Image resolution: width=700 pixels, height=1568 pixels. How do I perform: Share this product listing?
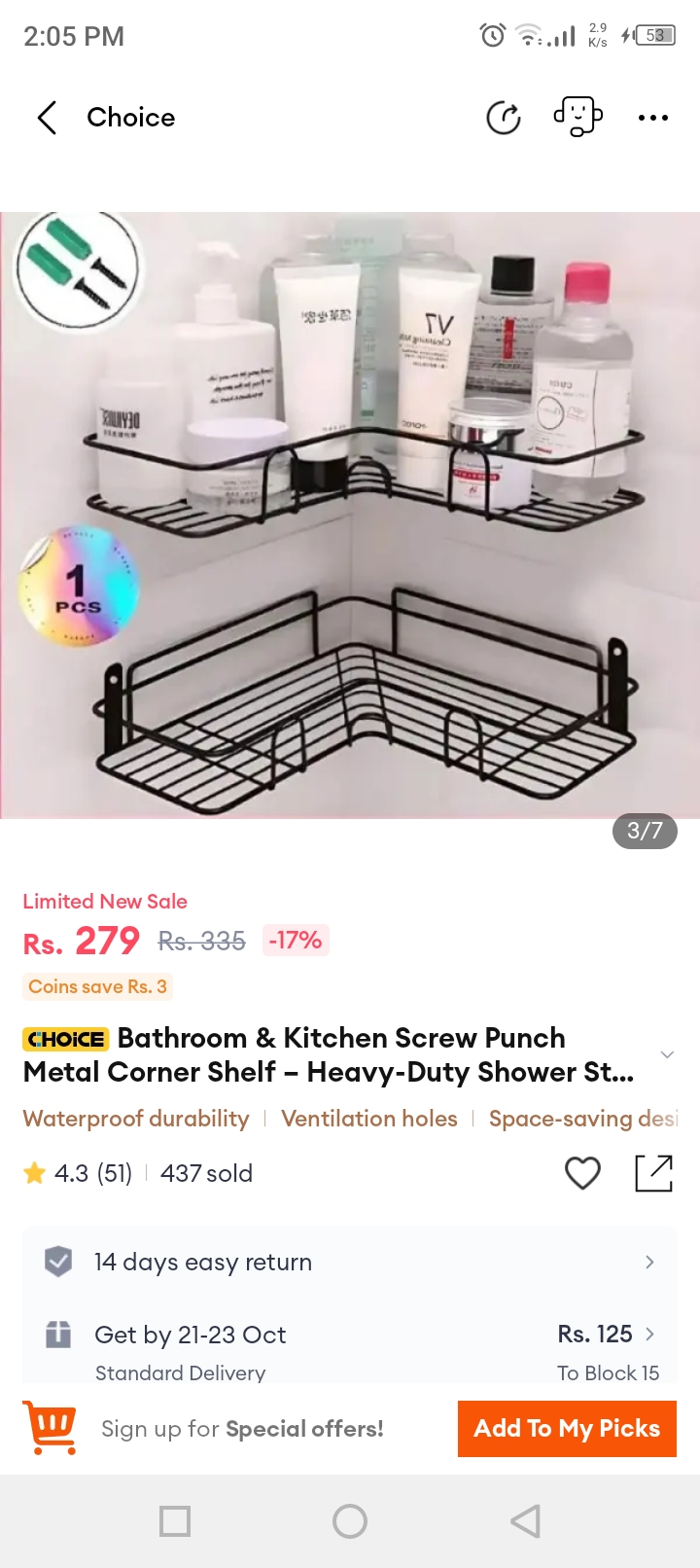[x=653, y=1173]
